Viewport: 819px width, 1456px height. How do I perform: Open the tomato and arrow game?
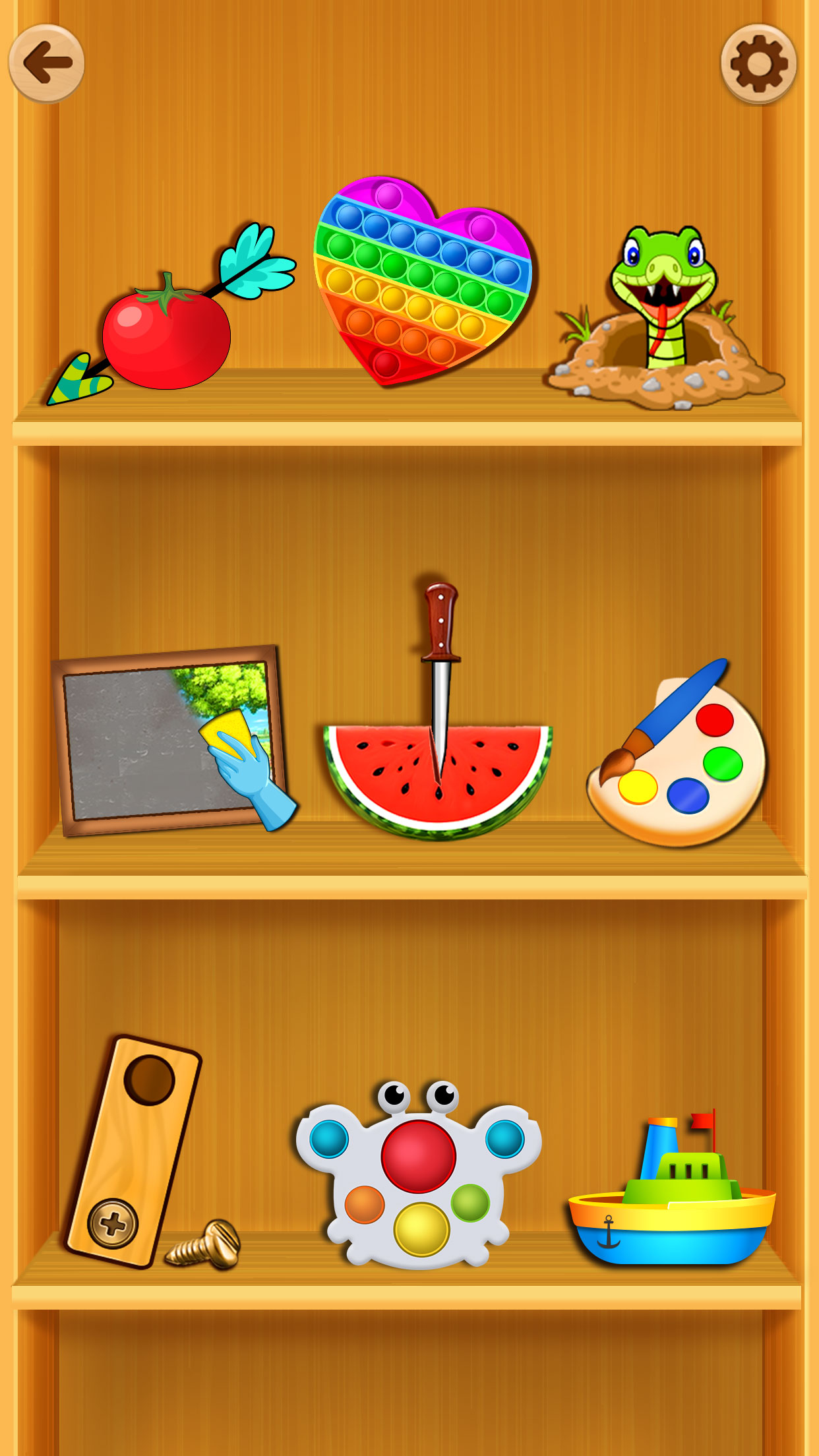point(168,323)
